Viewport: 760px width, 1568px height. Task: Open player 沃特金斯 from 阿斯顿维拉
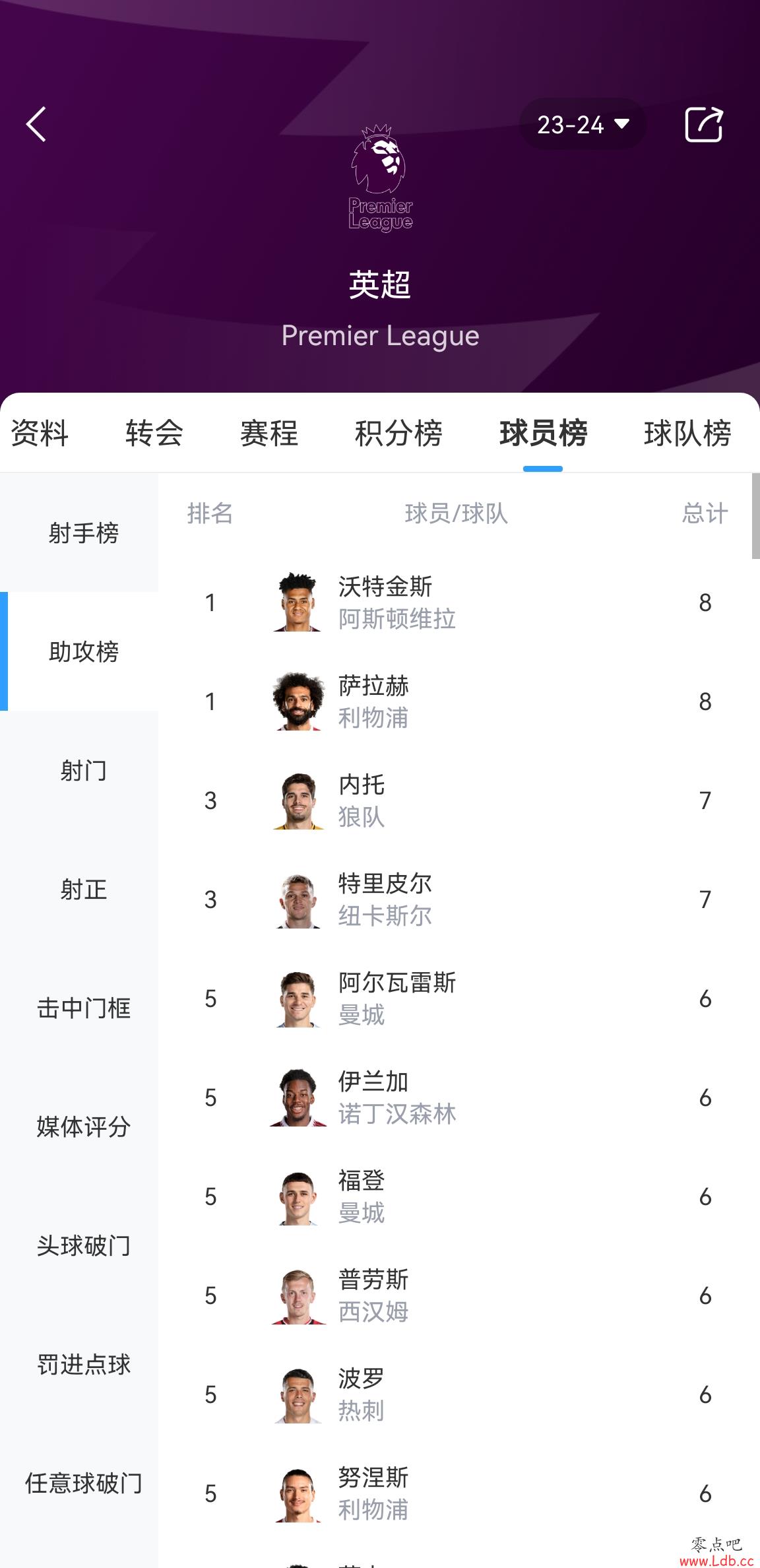459,603
